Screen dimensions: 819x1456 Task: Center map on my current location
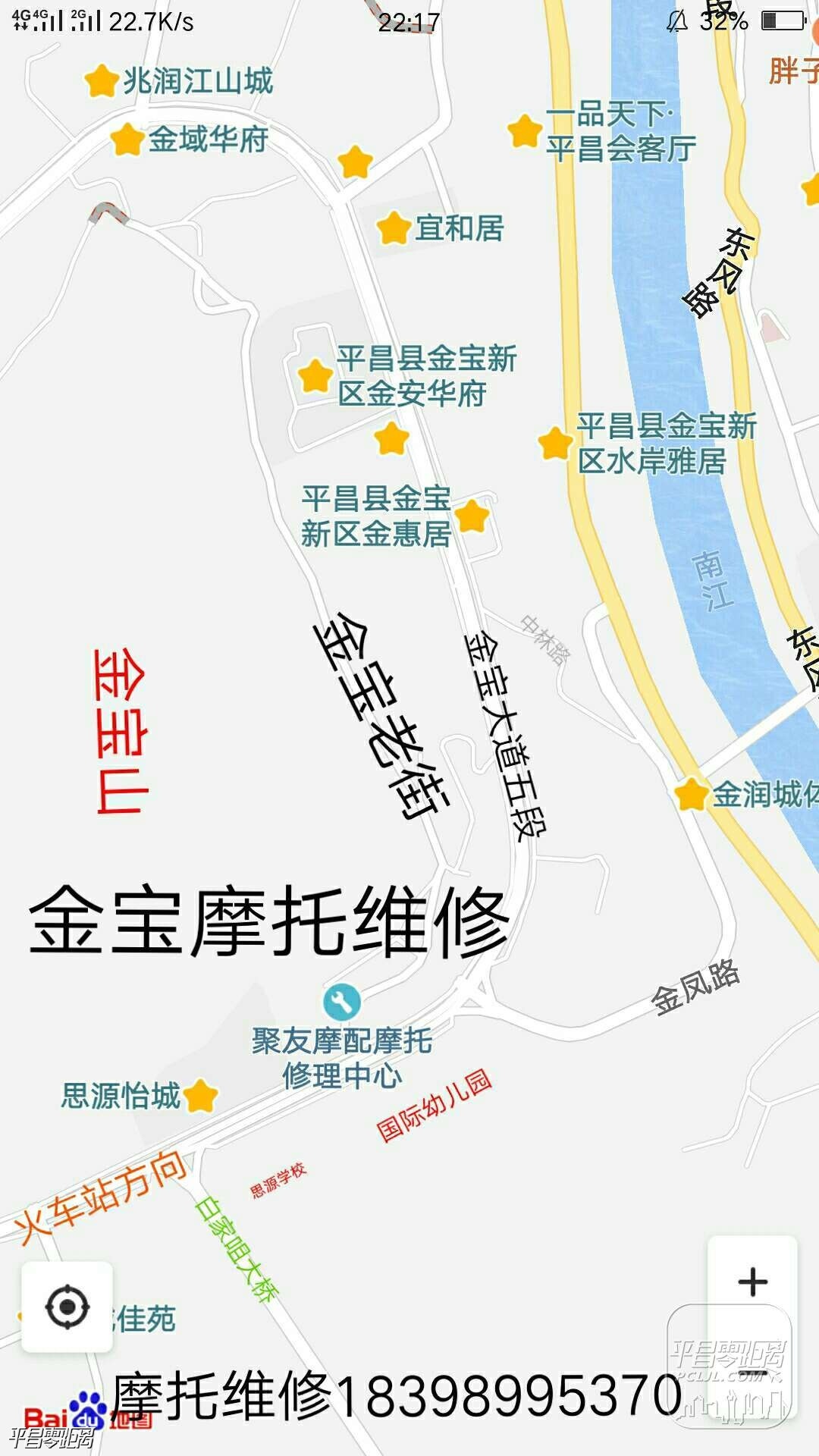point(67,1307)
